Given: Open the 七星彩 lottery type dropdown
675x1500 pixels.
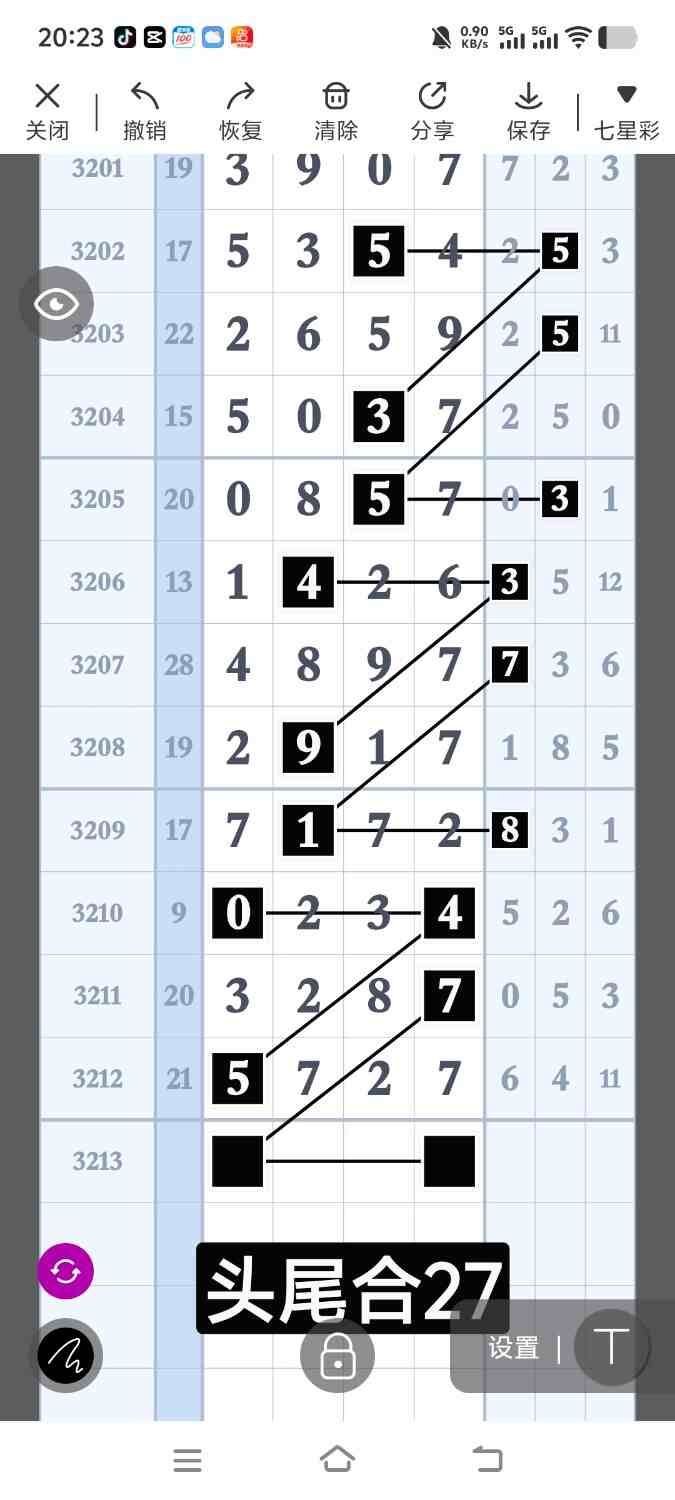Looking at the screenshot, I should tap(626, 111).
